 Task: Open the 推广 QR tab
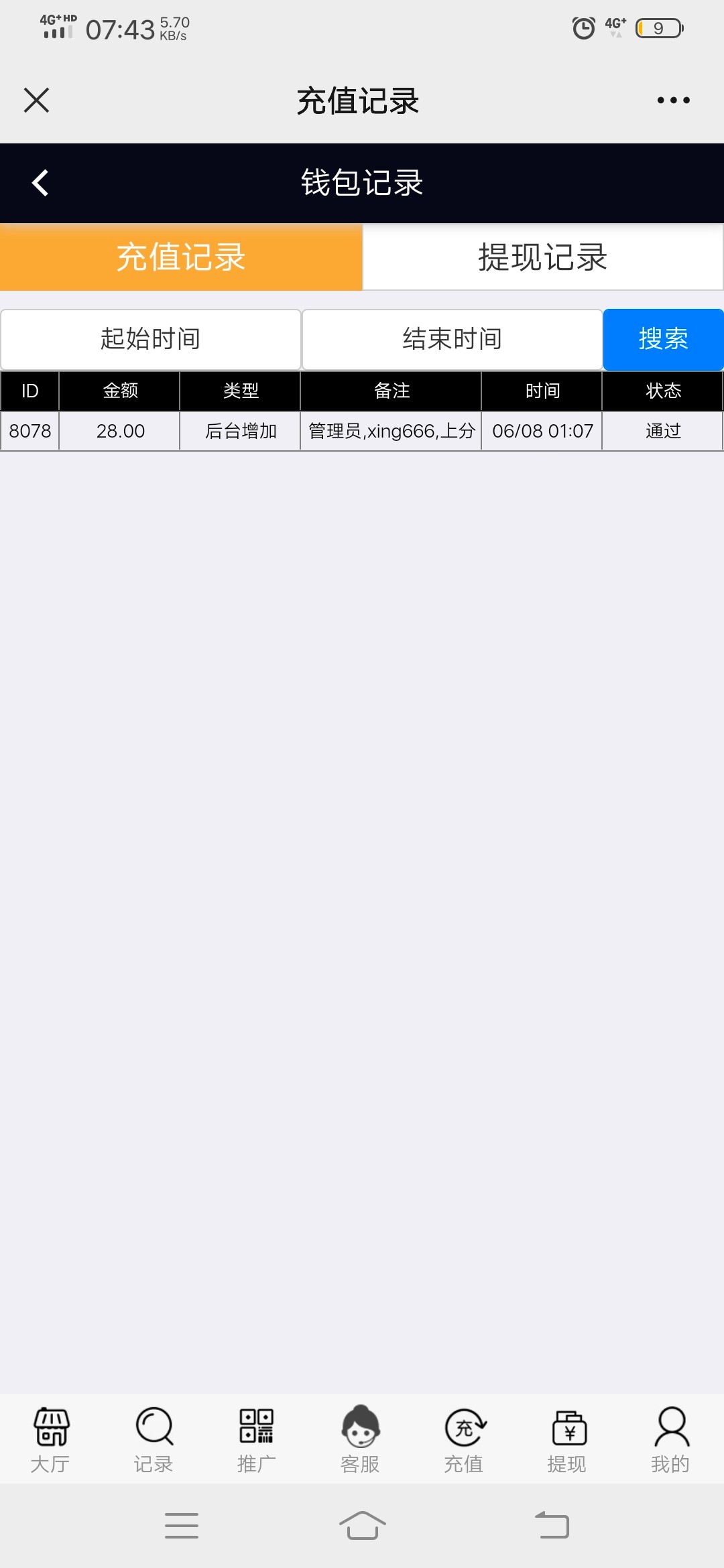click(x=257, y=1439)
